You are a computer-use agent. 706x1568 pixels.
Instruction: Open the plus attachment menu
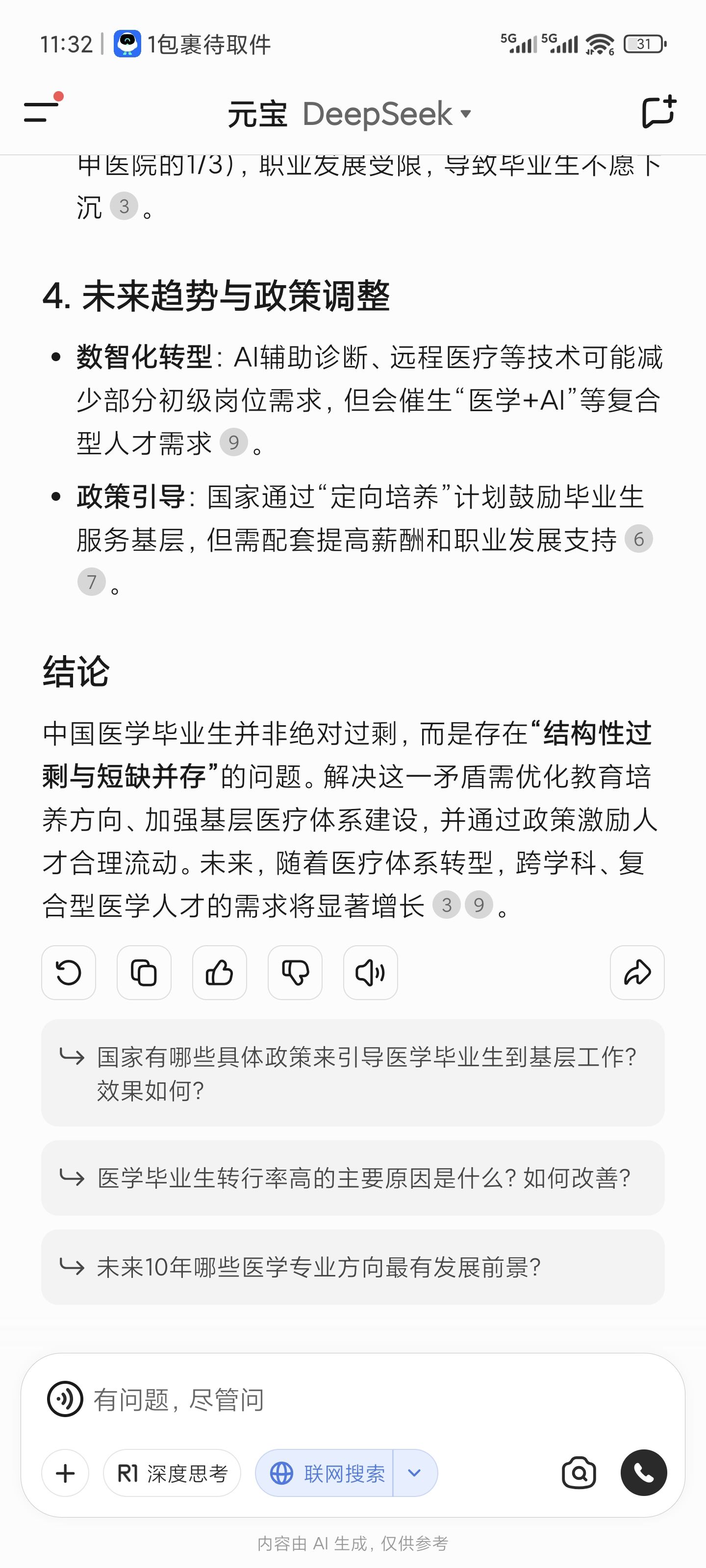tap(65, 1473)
